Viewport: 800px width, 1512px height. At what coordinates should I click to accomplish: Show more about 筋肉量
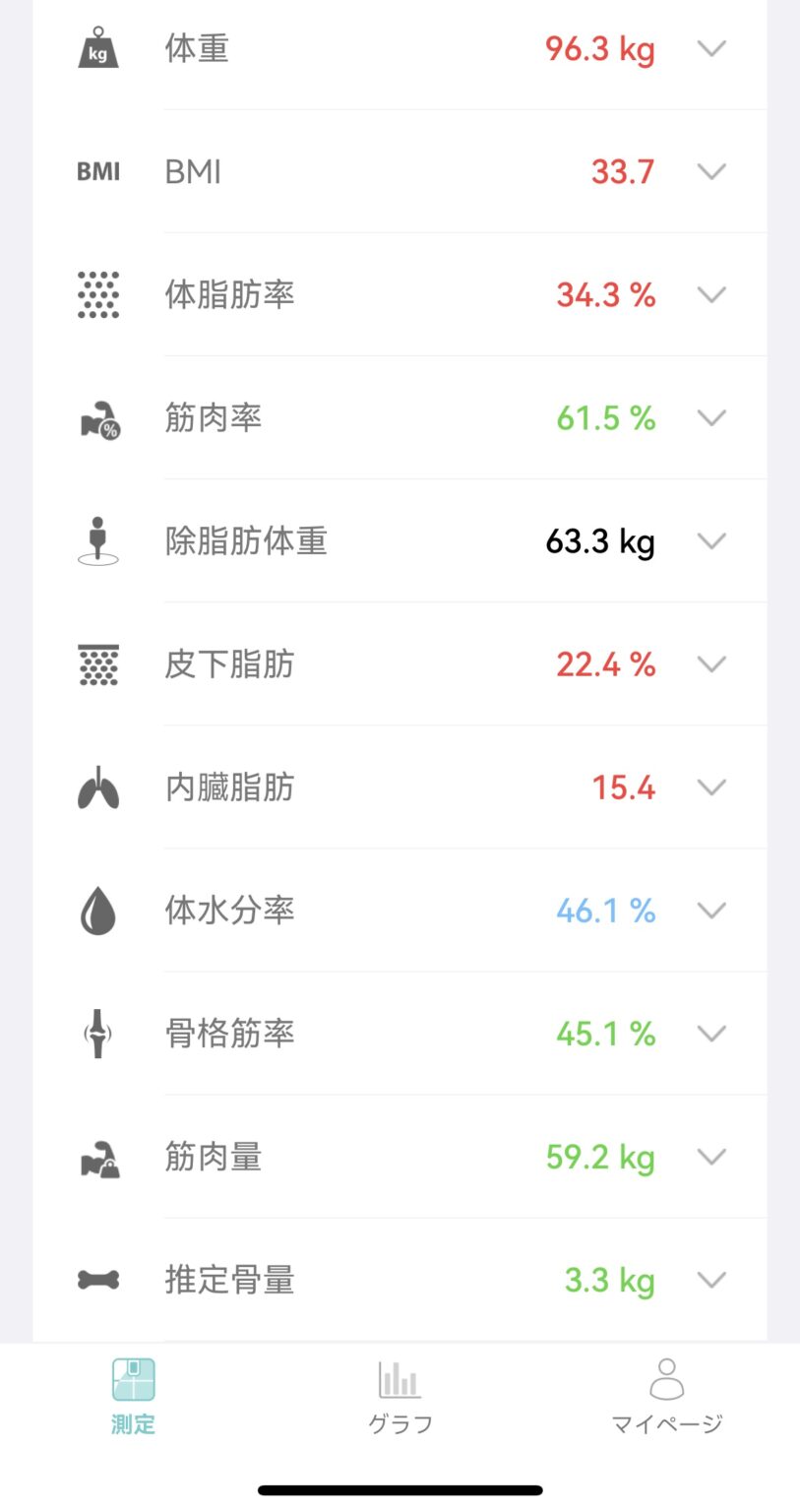pyautogui.click(x=710, y=1156)
